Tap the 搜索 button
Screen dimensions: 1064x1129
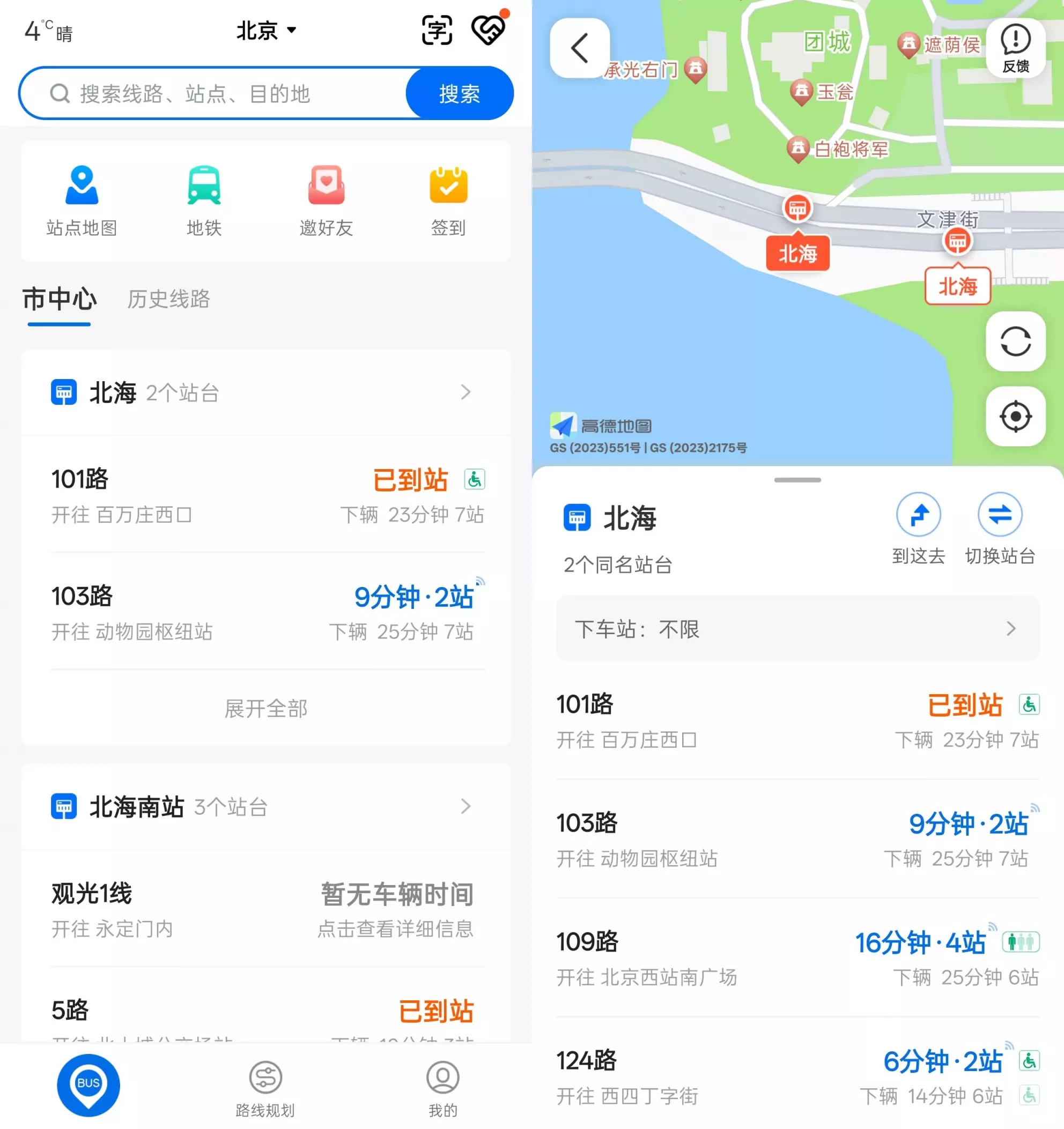(x=459, y=94)
